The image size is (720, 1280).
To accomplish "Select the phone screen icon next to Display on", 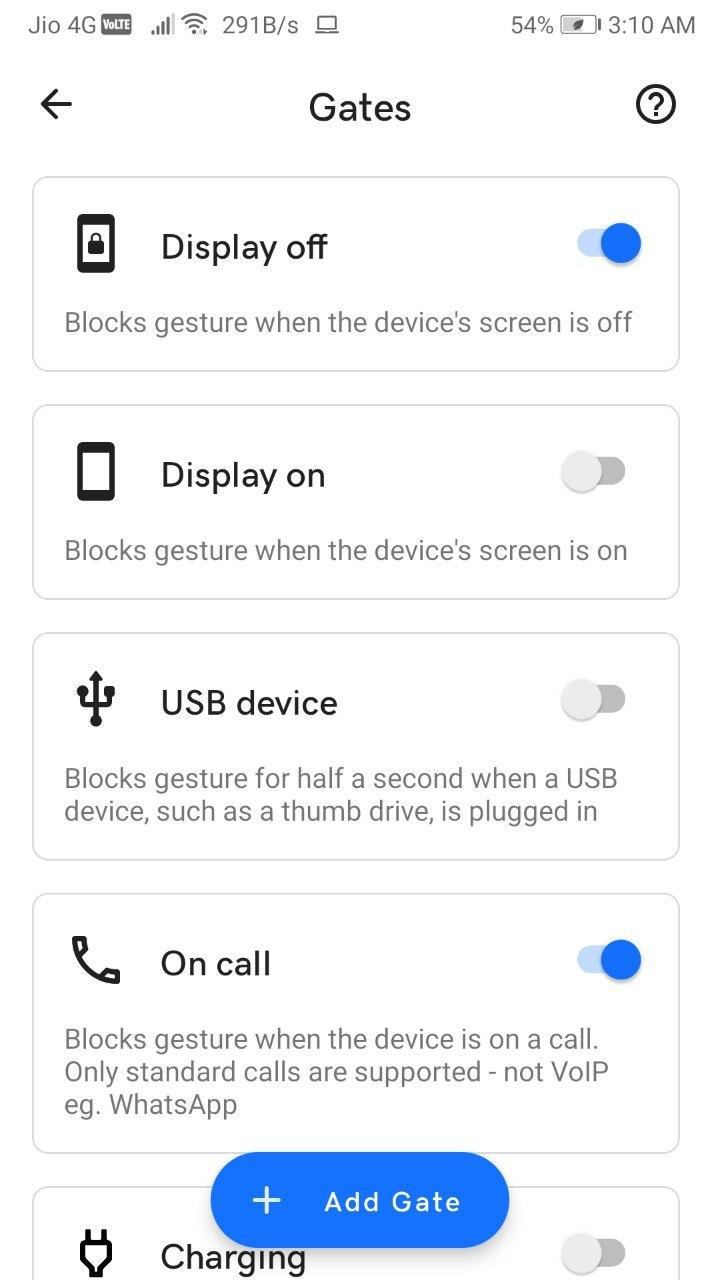I will [x=95, y=470].
